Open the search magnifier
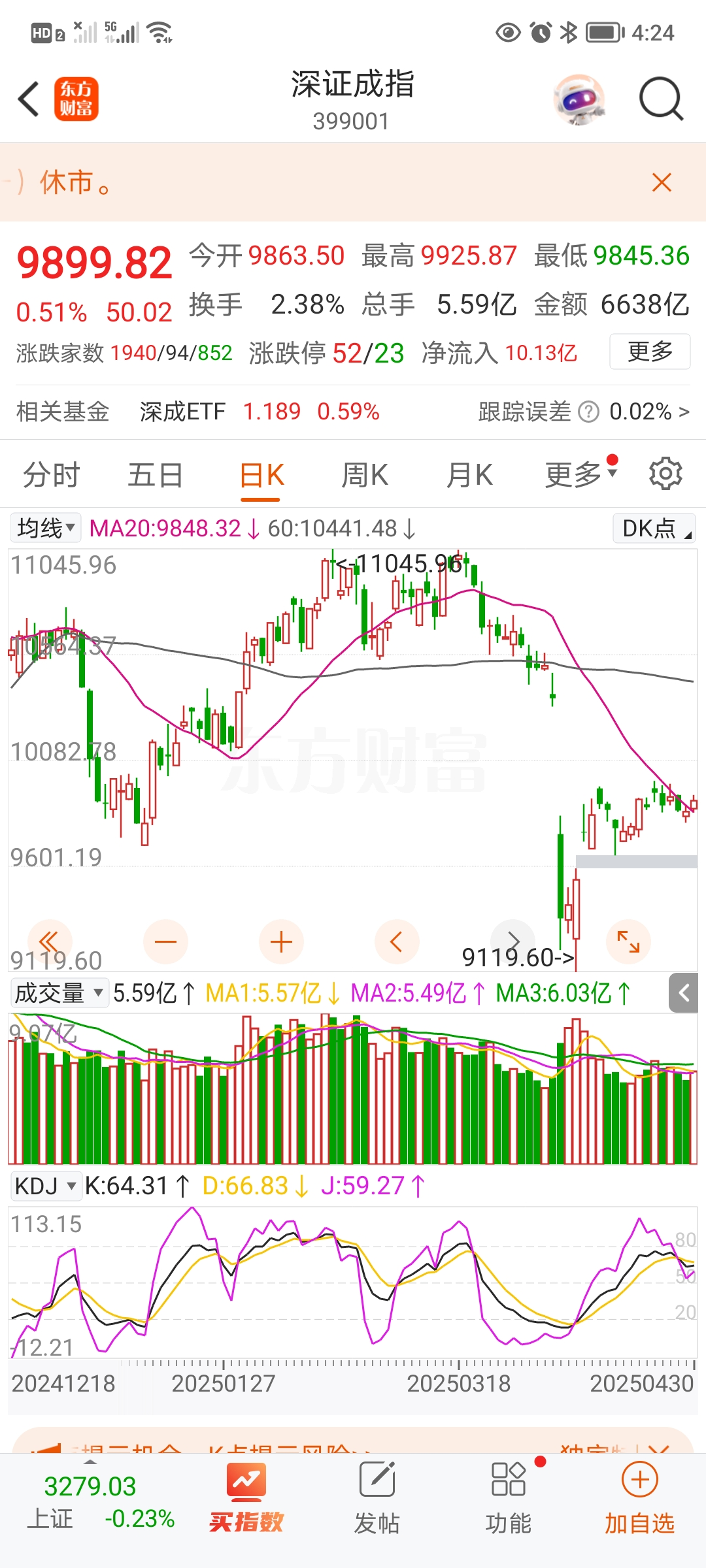 (x=660, y=99)
